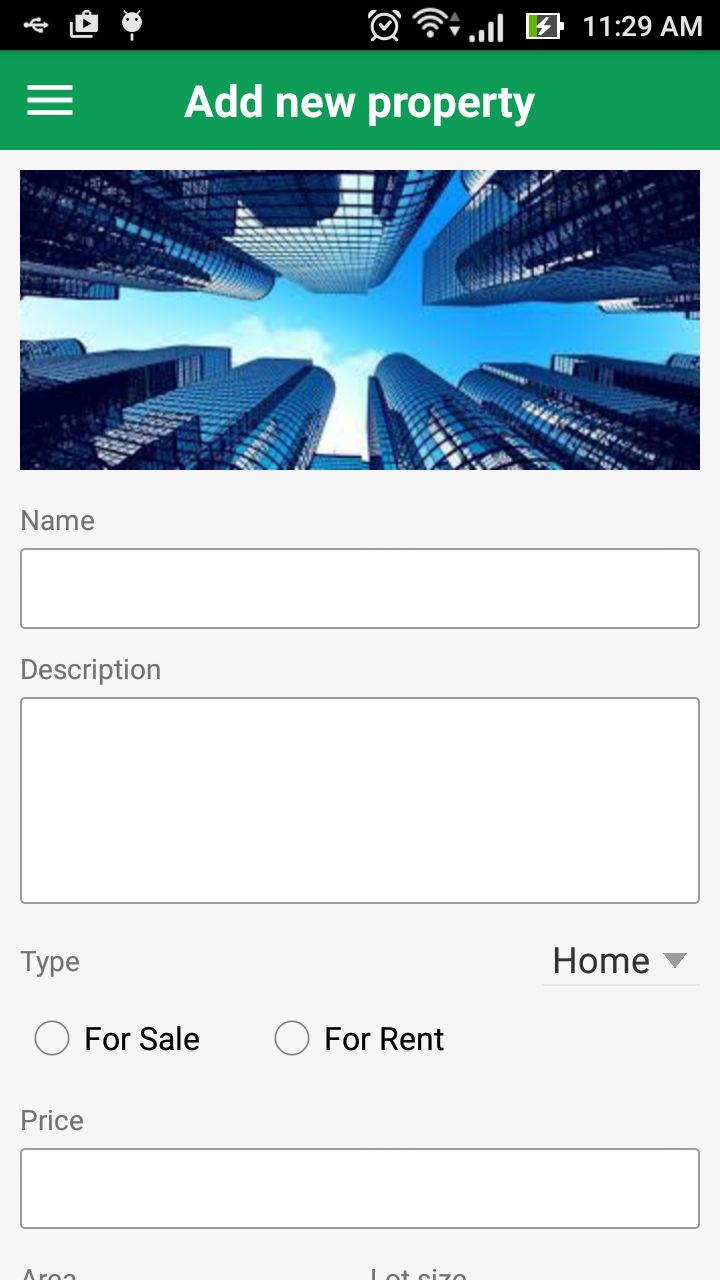Screen dimensions: 720x1280
Task: Open the hamburger drawer menu
Action: (50, 100)
